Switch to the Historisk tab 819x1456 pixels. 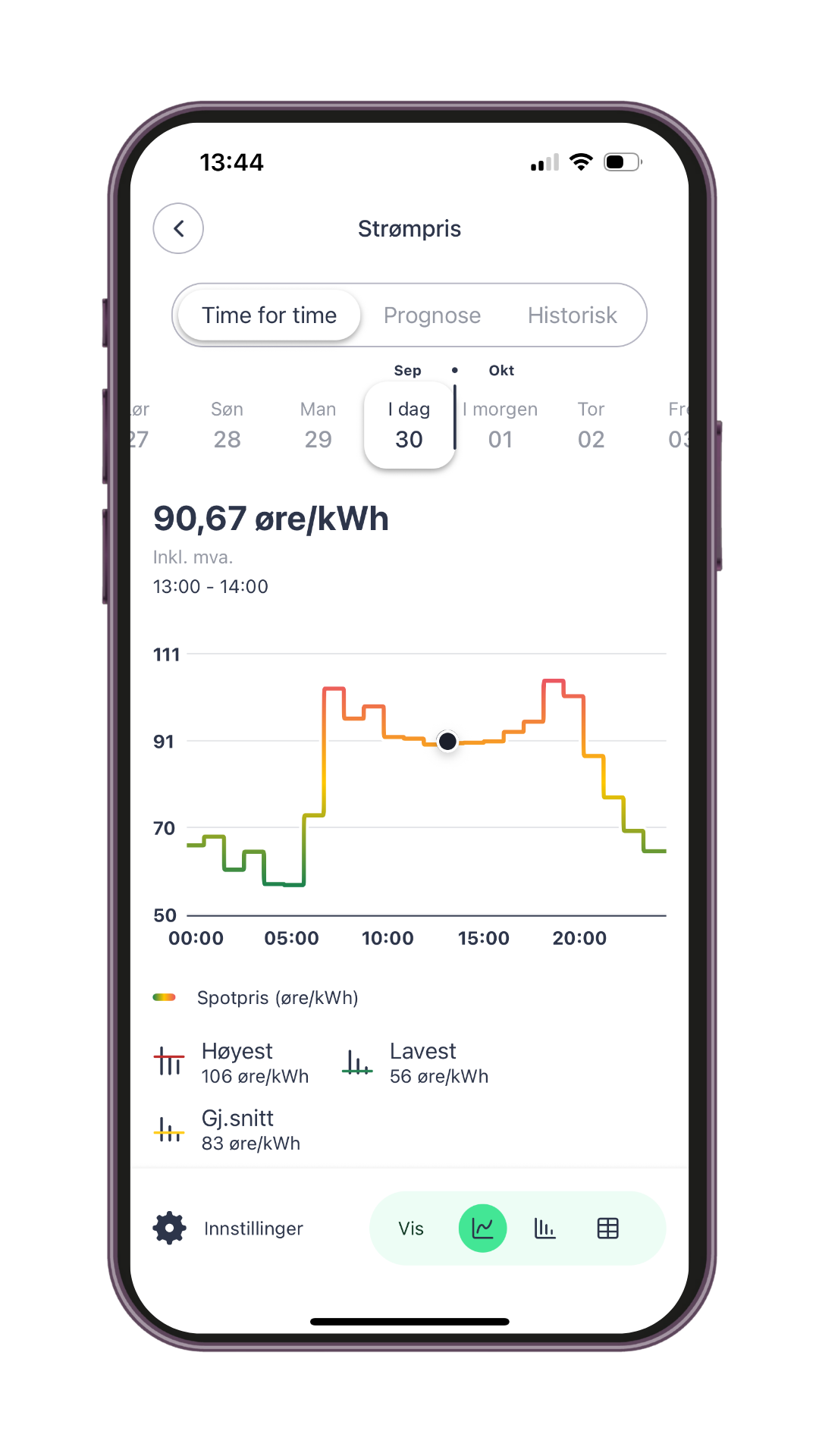(x=572, y=315)
